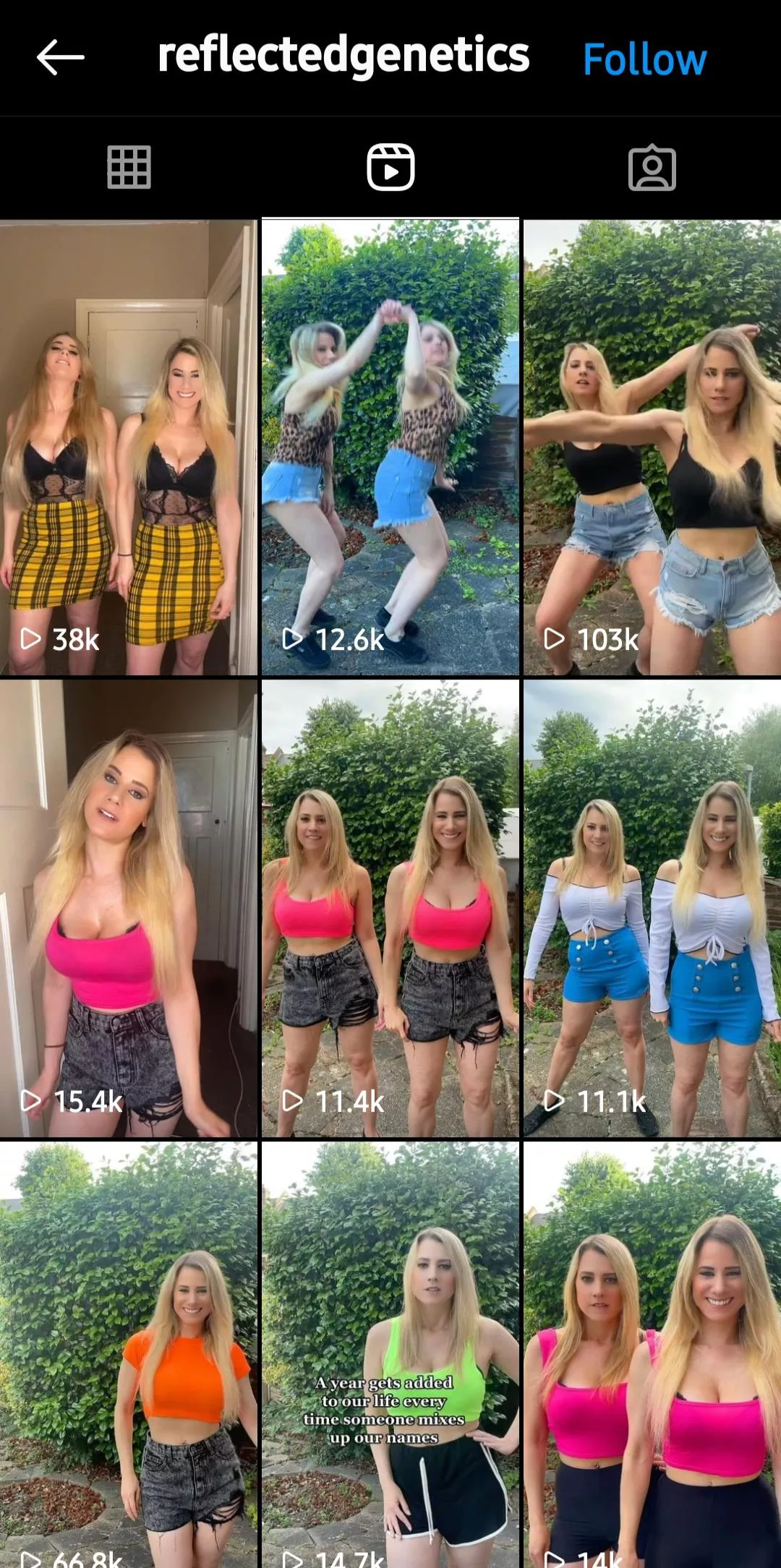
Task: Open the tagged photos tab
Action: coord(652,167)
